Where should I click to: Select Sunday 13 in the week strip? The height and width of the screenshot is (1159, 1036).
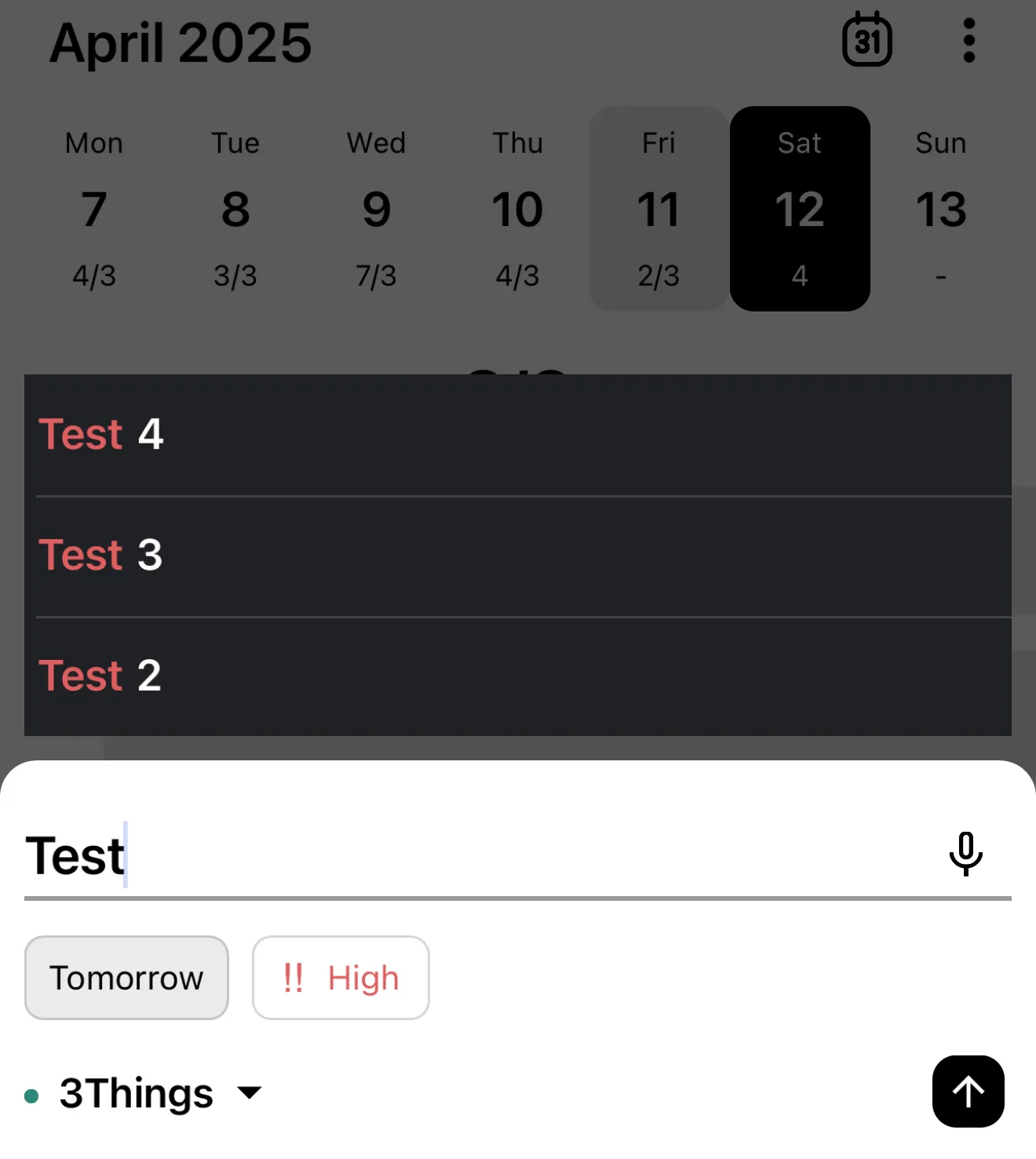pos(941,209)
